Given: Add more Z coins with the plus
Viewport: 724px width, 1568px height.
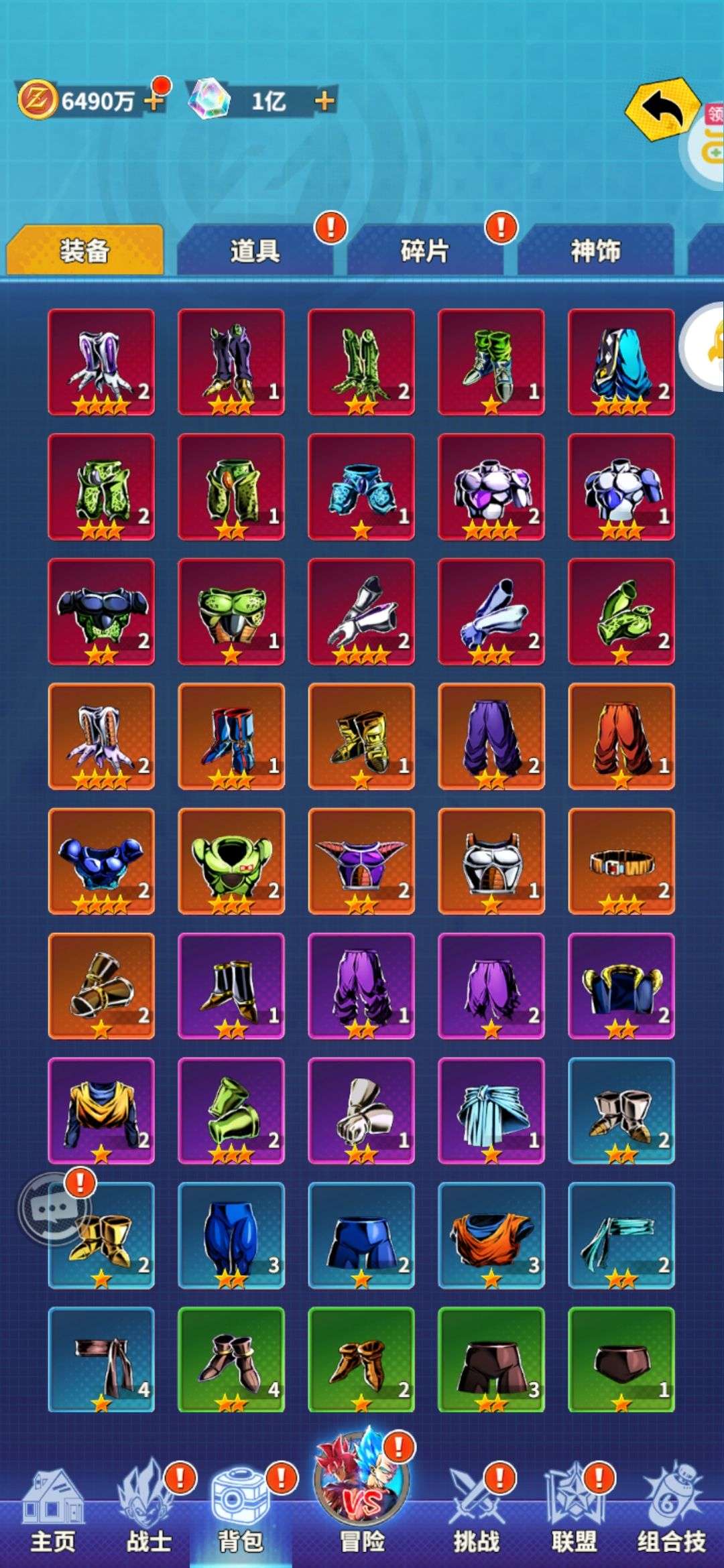Looking at the screenshot, I should coord(154,101).
